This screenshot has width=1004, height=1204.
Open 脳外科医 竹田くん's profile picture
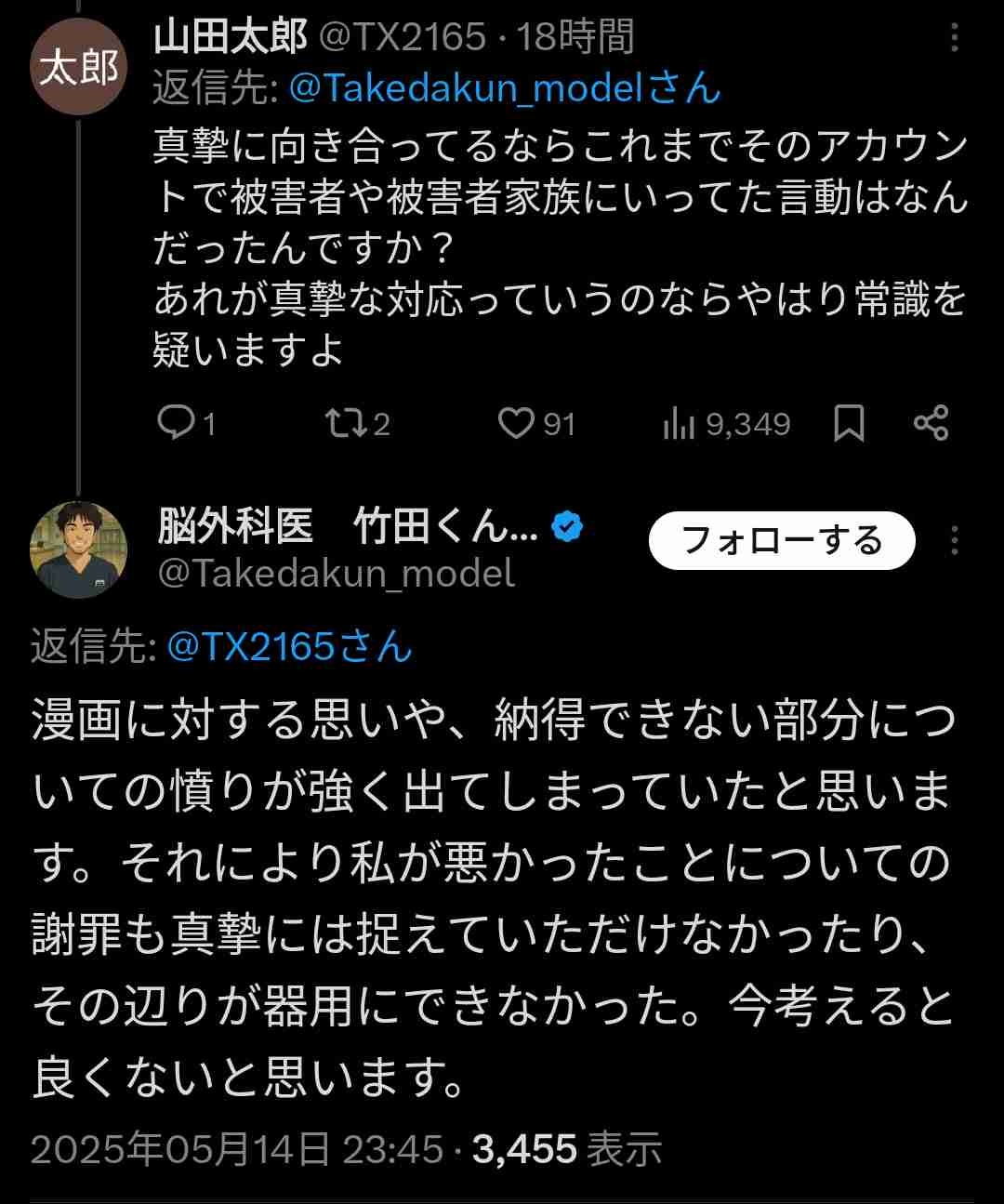click(x=78, y=549)
